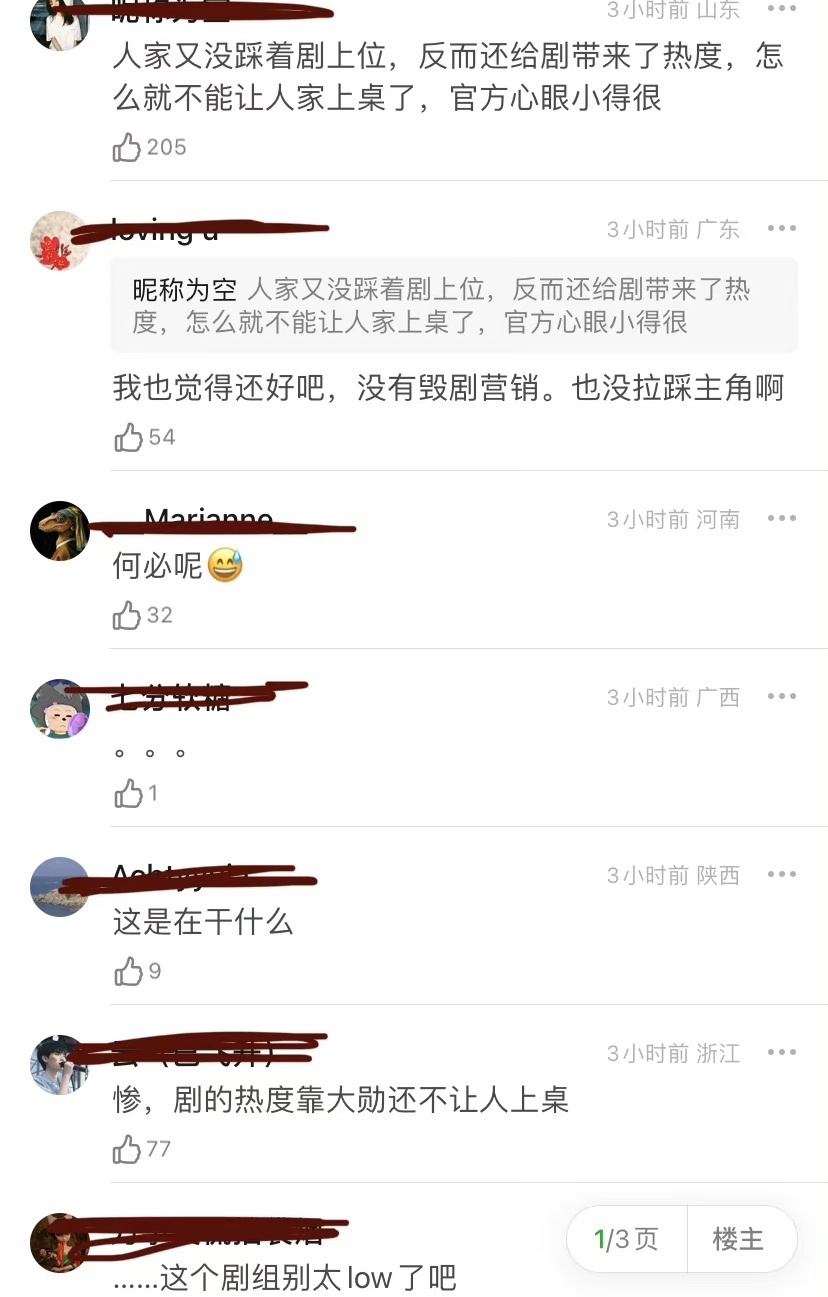Like the 。。。 comment from 广西

pos(128,794)
